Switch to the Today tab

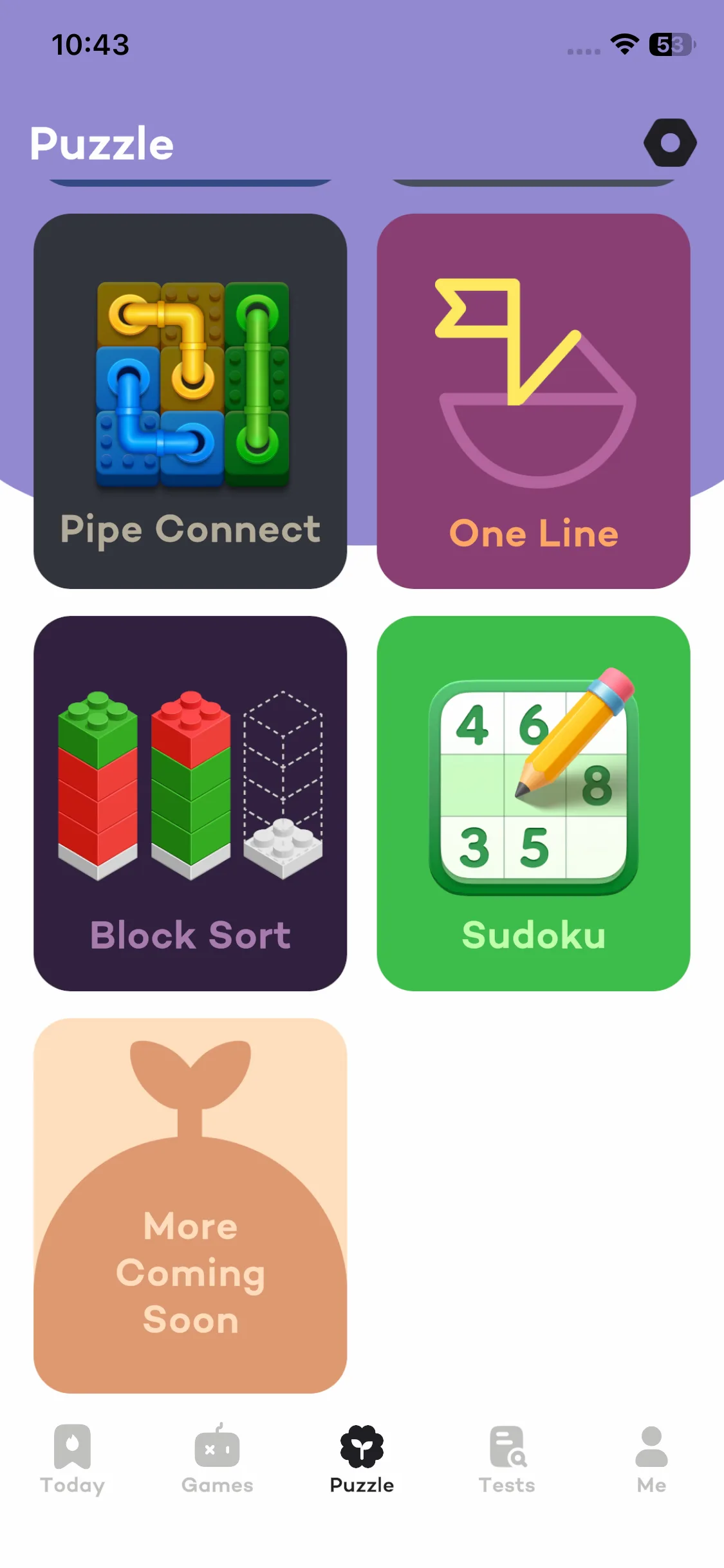[x=72, y=1459]
